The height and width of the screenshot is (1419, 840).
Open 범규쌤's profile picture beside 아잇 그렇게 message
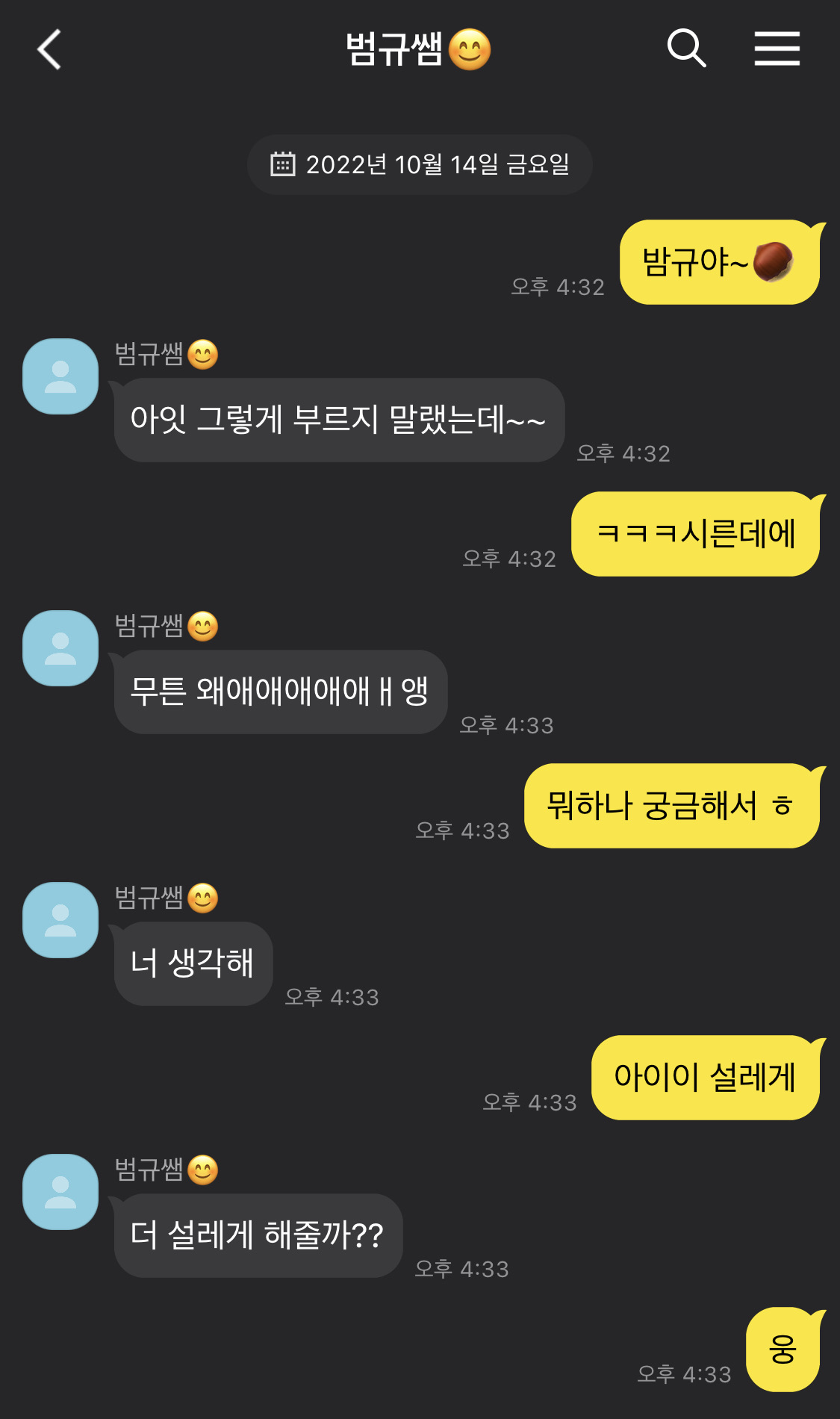60,376
